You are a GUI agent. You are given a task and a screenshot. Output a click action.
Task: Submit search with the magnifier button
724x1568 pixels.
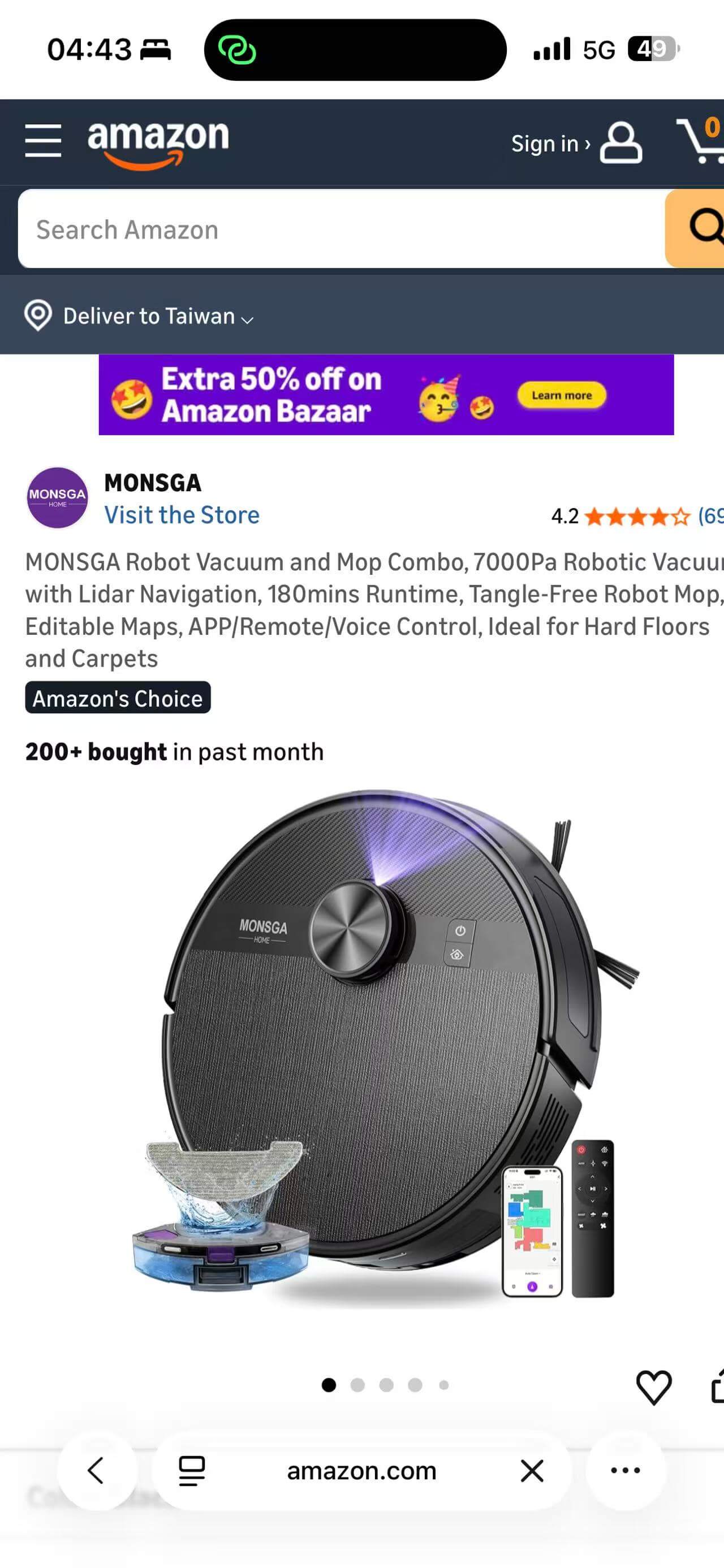[701, 229]
